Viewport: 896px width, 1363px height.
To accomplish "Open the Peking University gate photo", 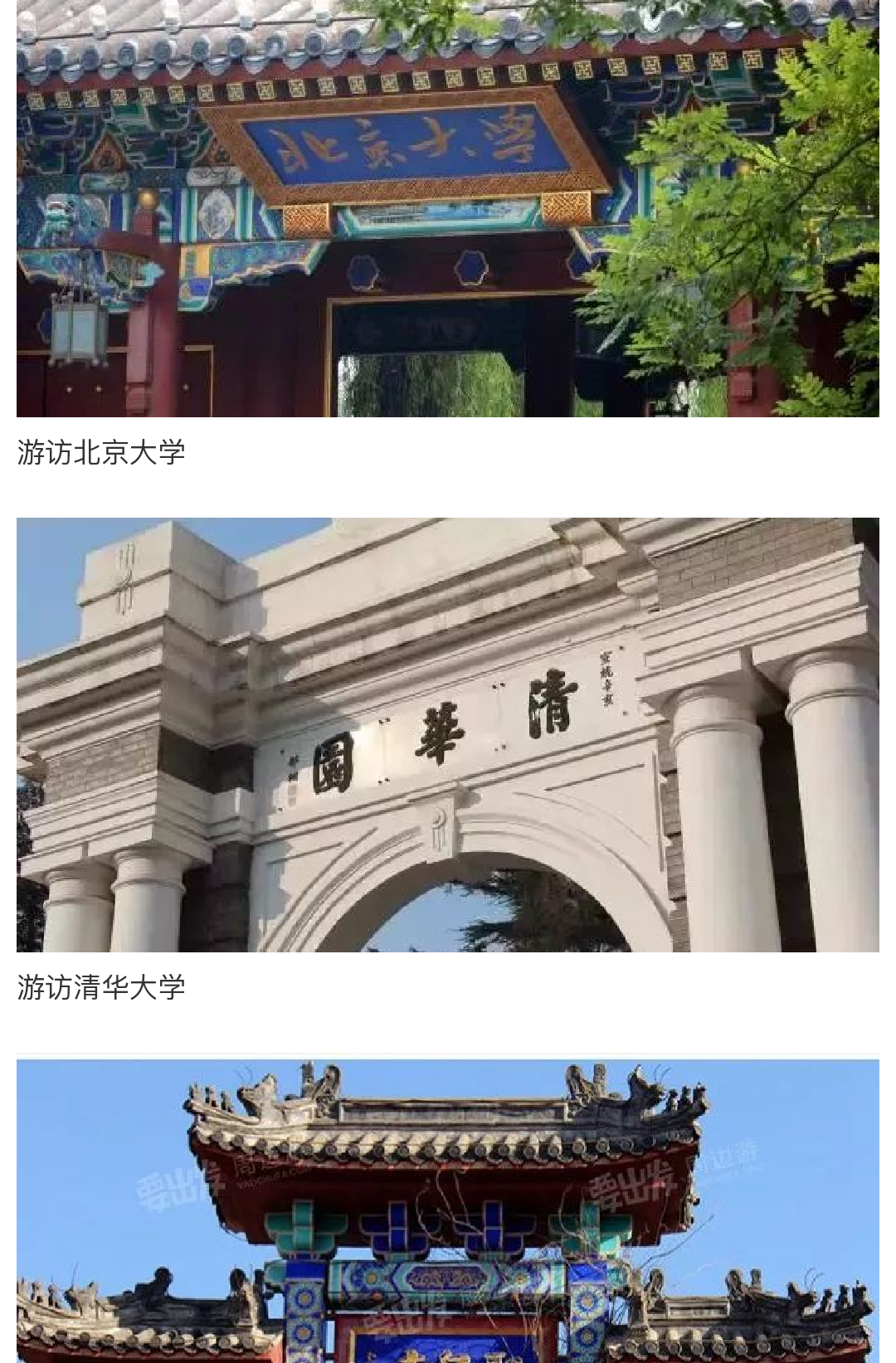I will point(448,207).
